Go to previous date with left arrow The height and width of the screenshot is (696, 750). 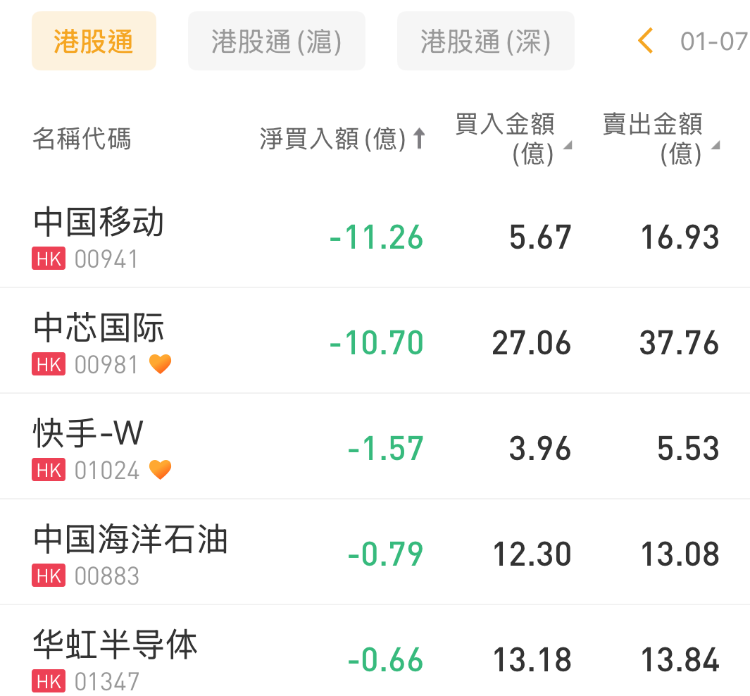point(645,41)
